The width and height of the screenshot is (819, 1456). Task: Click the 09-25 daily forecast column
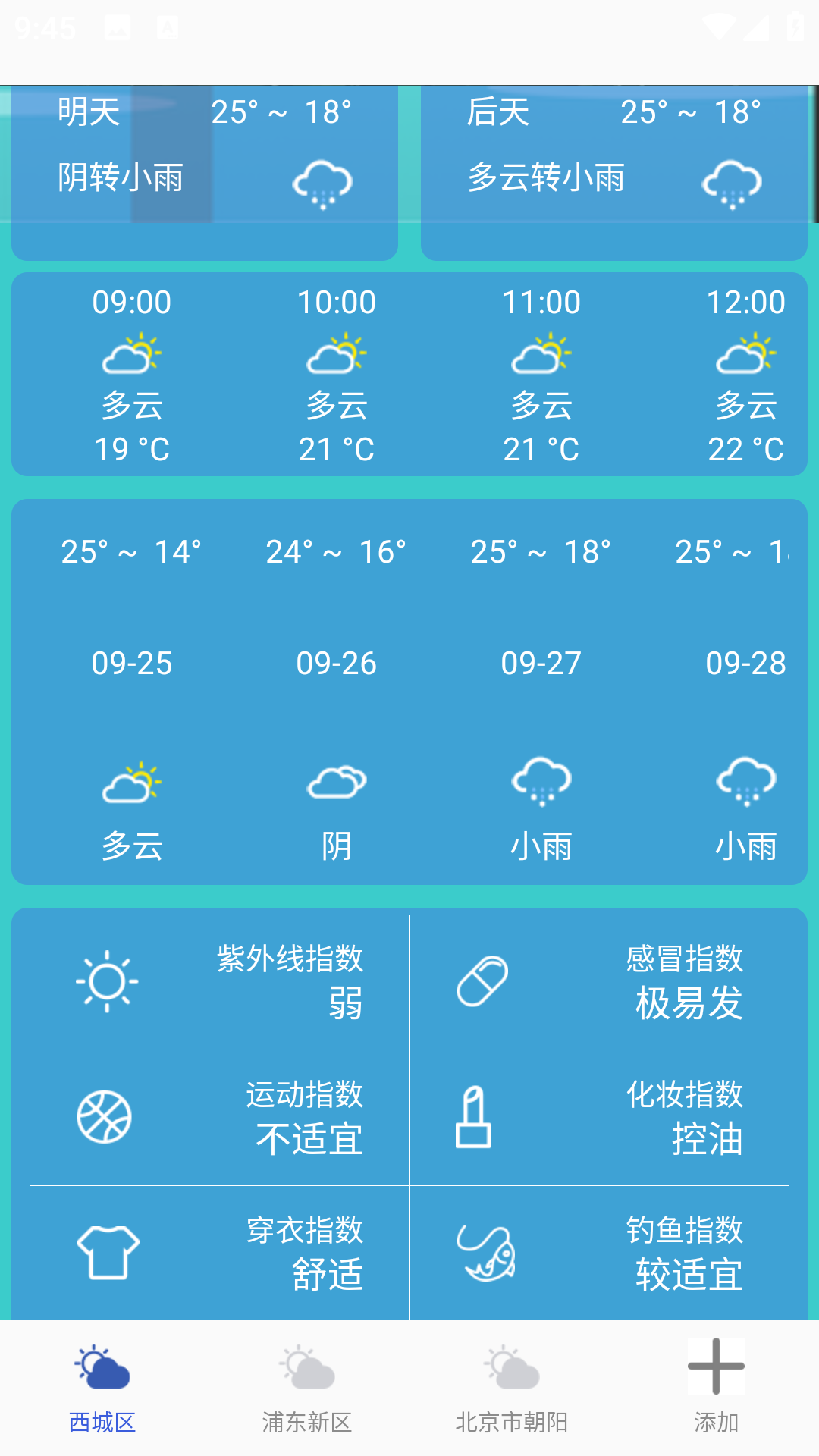pyautogui.click(x=133, y=664)
